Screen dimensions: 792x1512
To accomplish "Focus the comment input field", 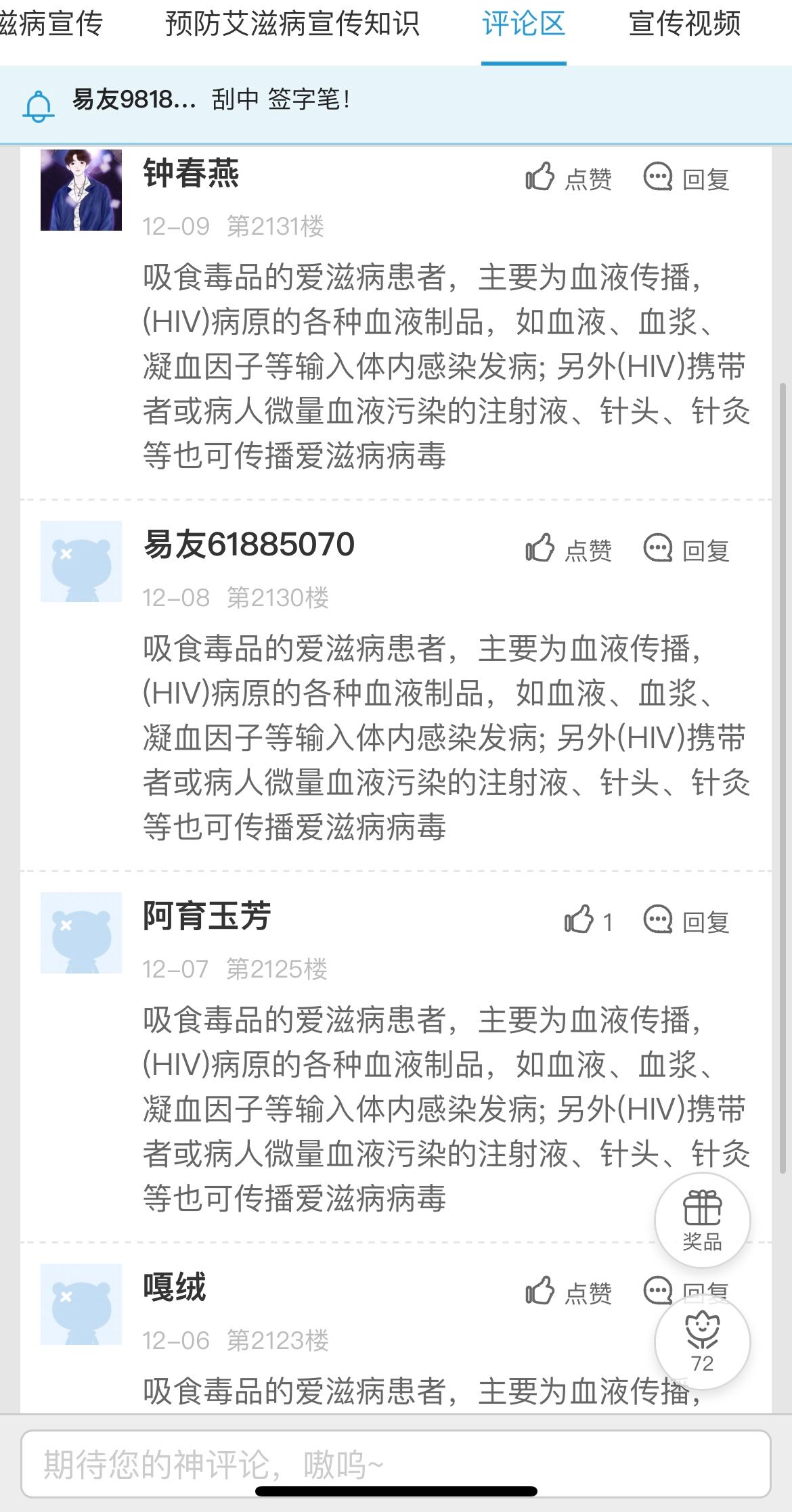I will coord(395,1465).
